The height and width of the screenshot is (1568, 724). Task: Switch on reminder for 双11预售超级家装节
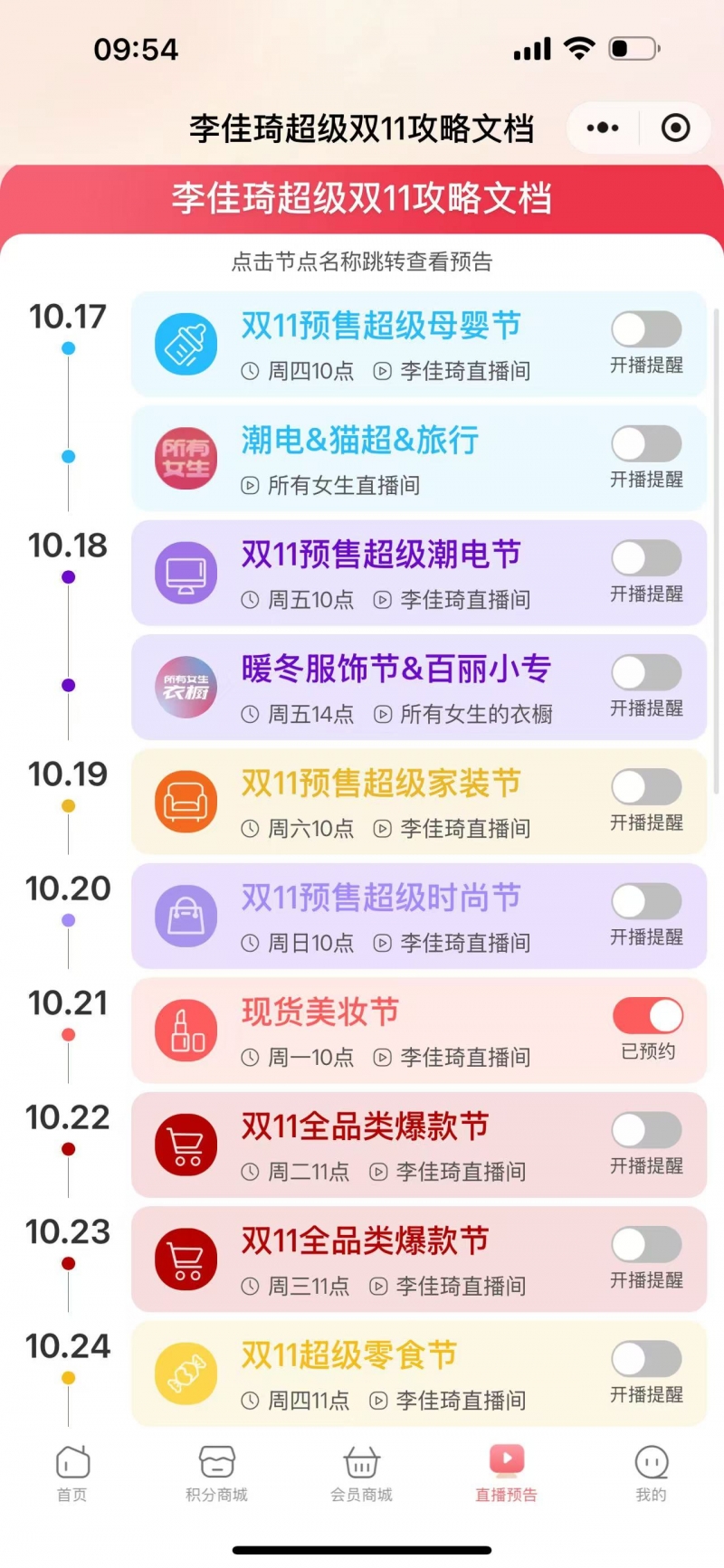(x=646, y=787)
